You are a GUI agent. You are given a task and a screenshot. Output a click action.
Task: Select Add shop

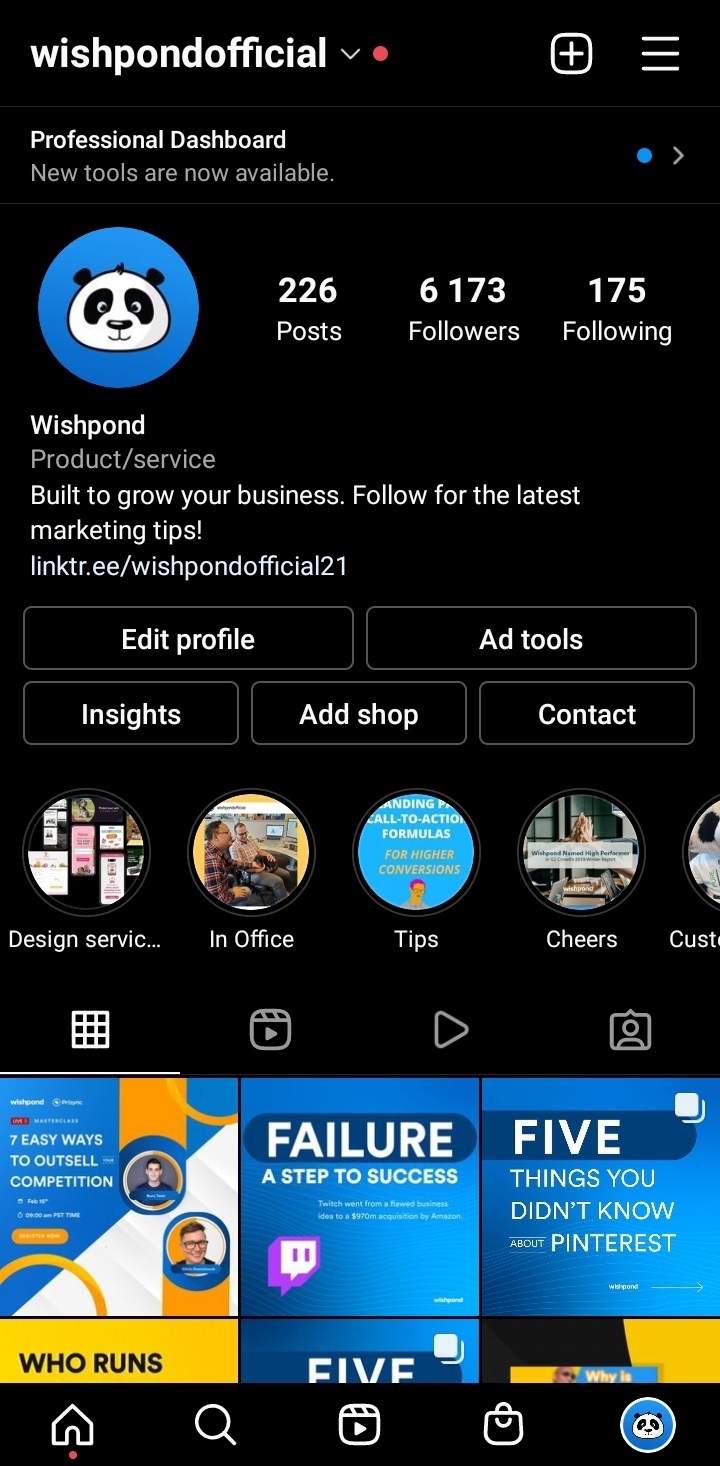point(358,713)
